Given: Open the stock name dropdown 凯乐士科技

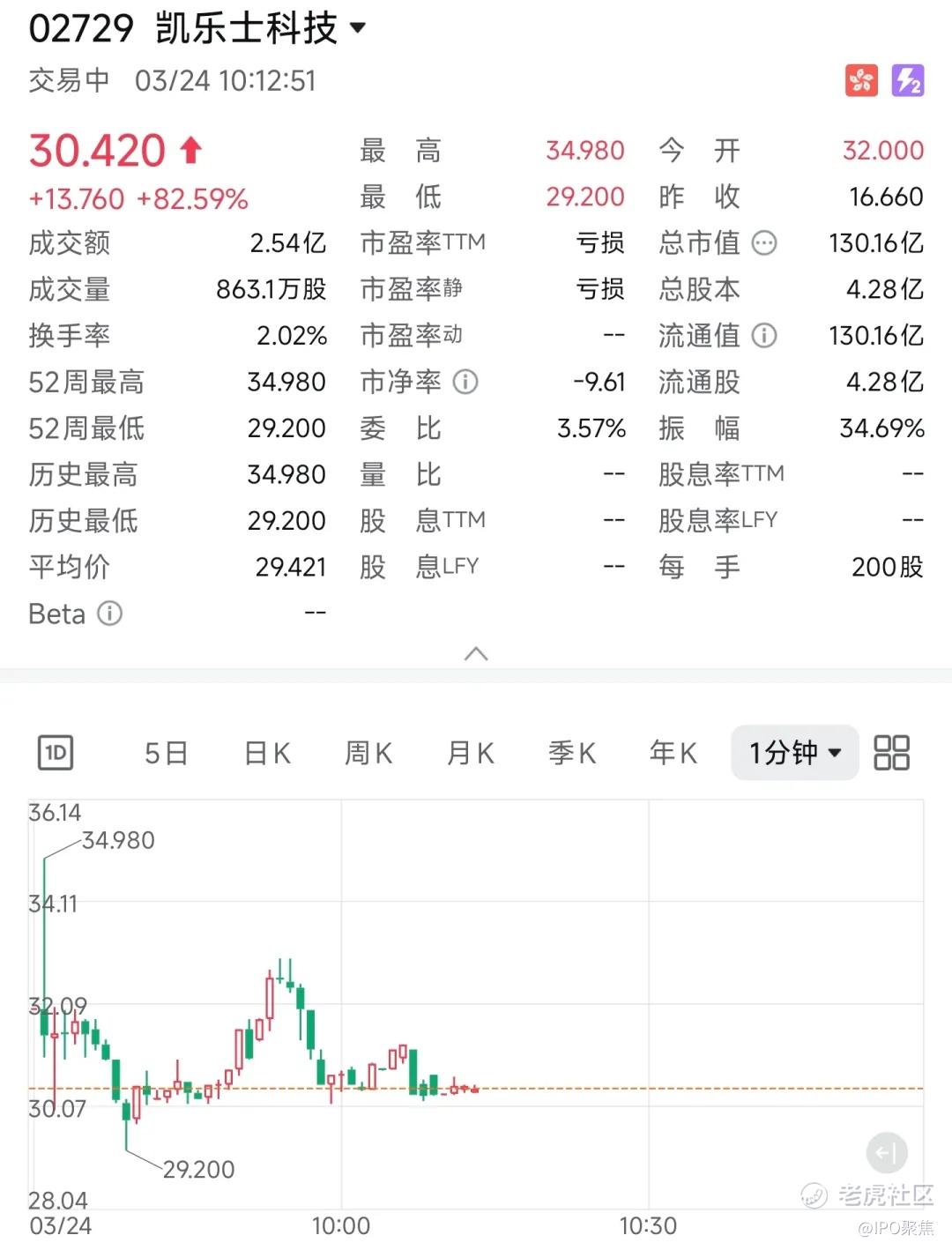Looking at the screenshot, I should tap(260, 28).
